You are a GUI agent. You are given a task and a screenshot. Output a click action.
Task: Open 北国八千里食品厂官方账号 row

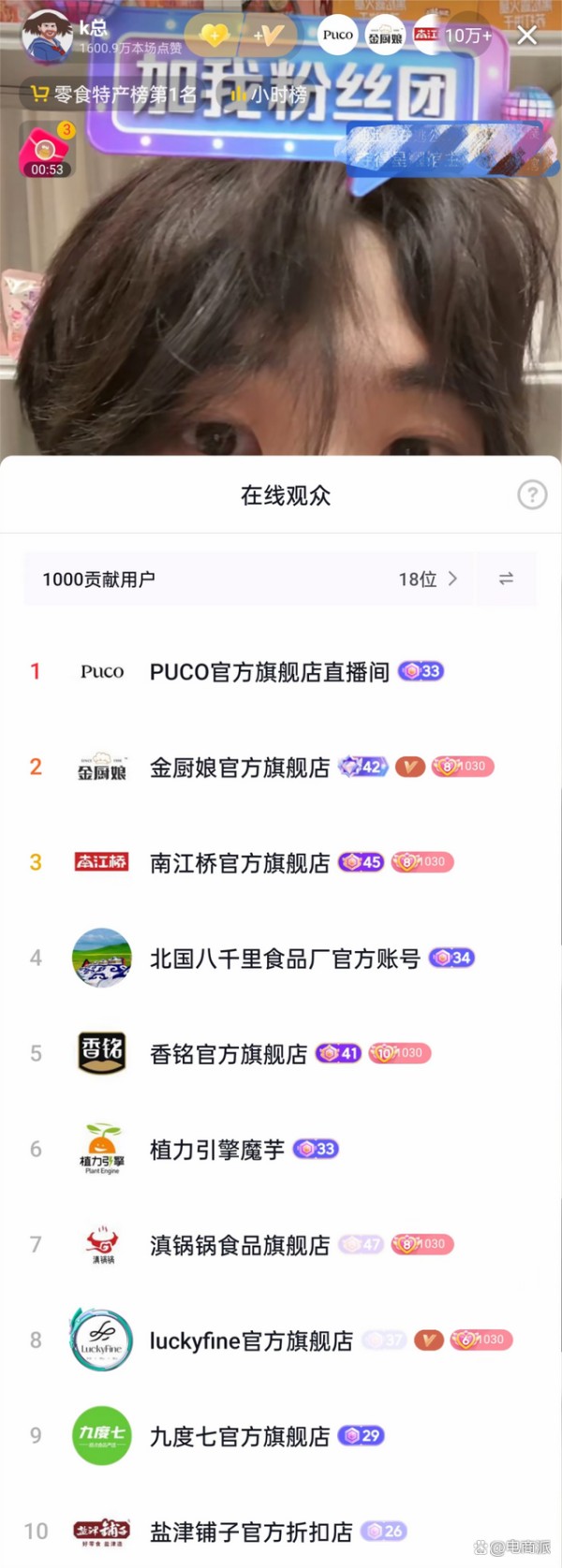pos(284,959)
